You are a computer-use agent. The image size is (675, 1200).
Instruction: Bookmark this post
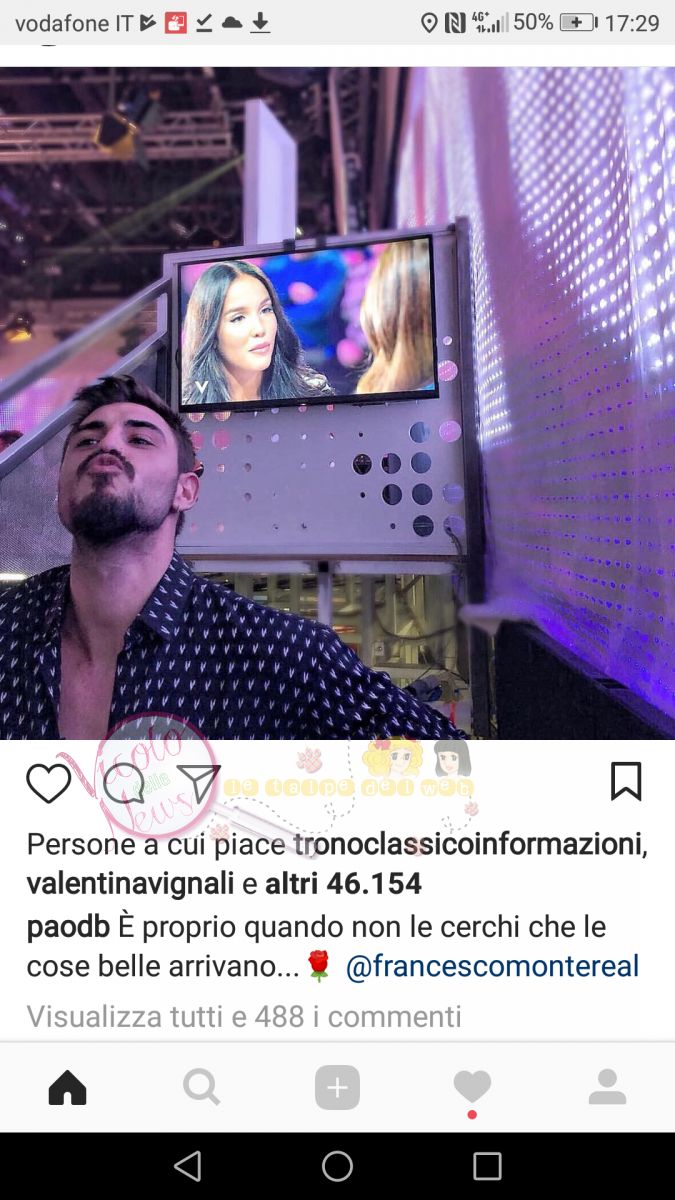pyautogui.click(x=626, y=782)
